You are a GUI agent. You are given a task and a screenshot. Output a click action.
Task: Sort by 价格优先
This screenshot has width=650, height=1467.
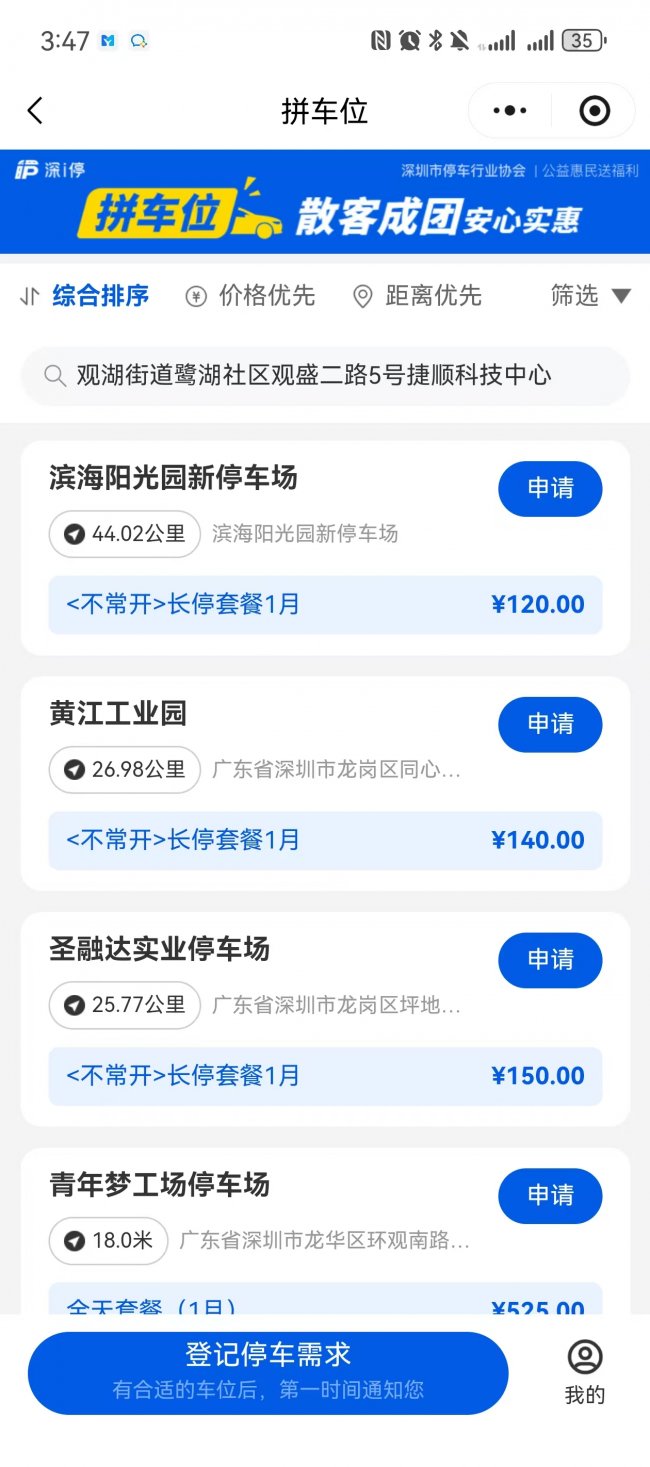coord(251,296)
